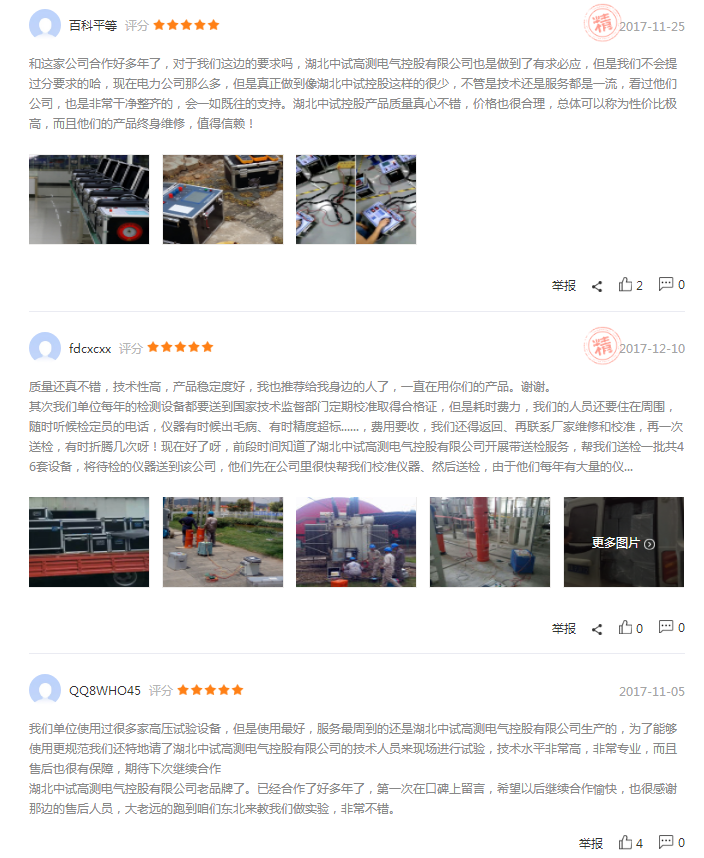This screenshot has width=704, height=858.
Task: Report 百科平等's review via 举报
Action: 564,286
